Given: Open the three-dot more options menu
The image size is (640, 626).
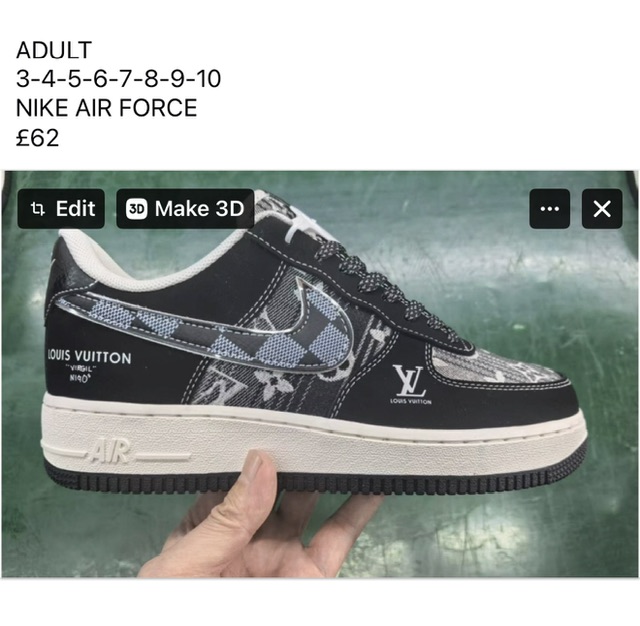Looking at the screenshot, I should pos(549,209).
